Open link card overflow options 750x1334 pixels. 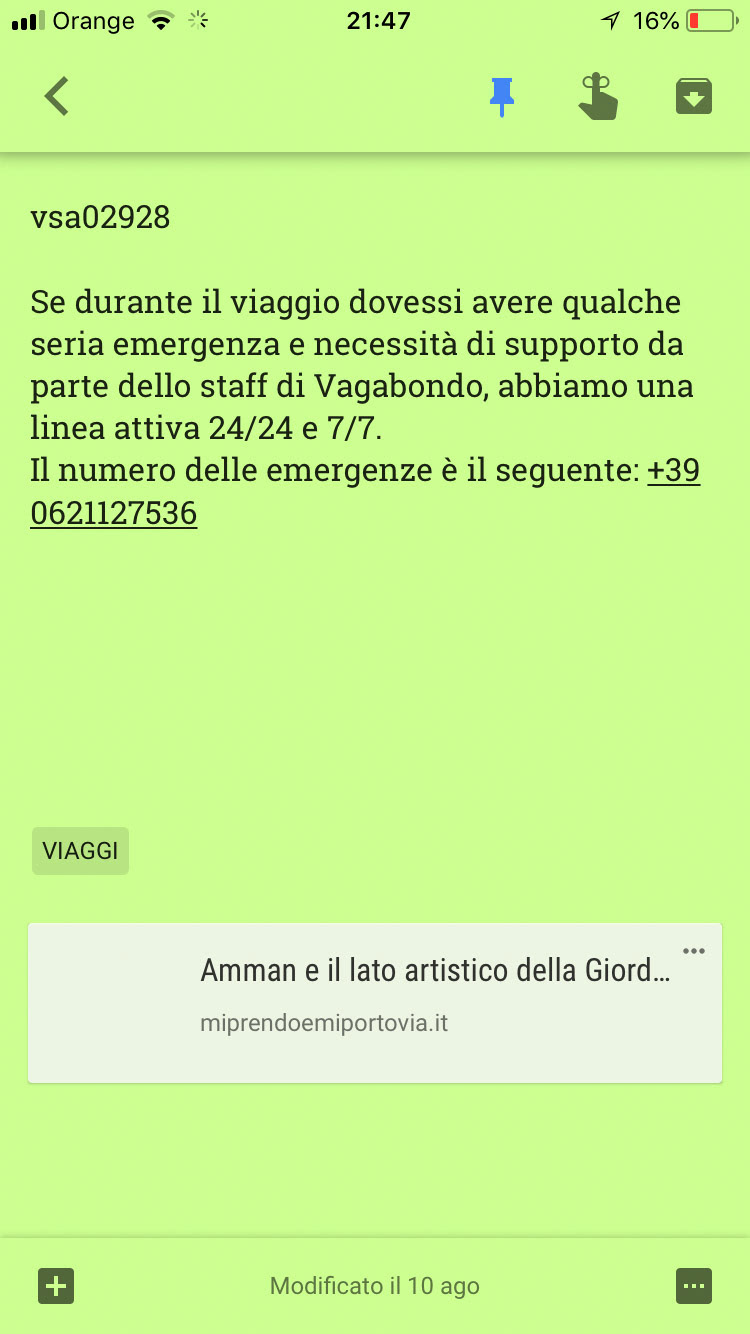693,951
